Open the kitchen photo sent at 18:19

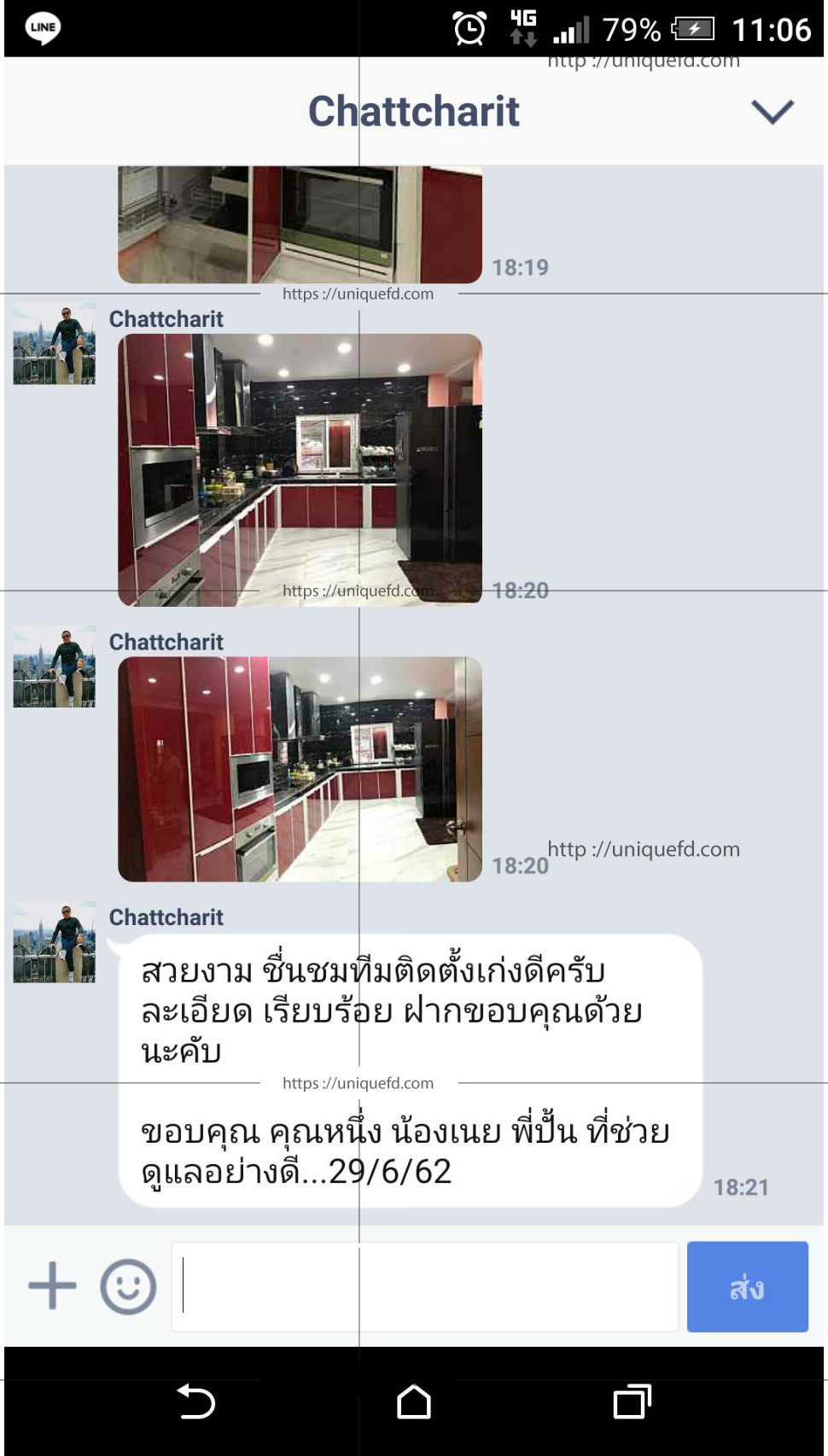300,224
